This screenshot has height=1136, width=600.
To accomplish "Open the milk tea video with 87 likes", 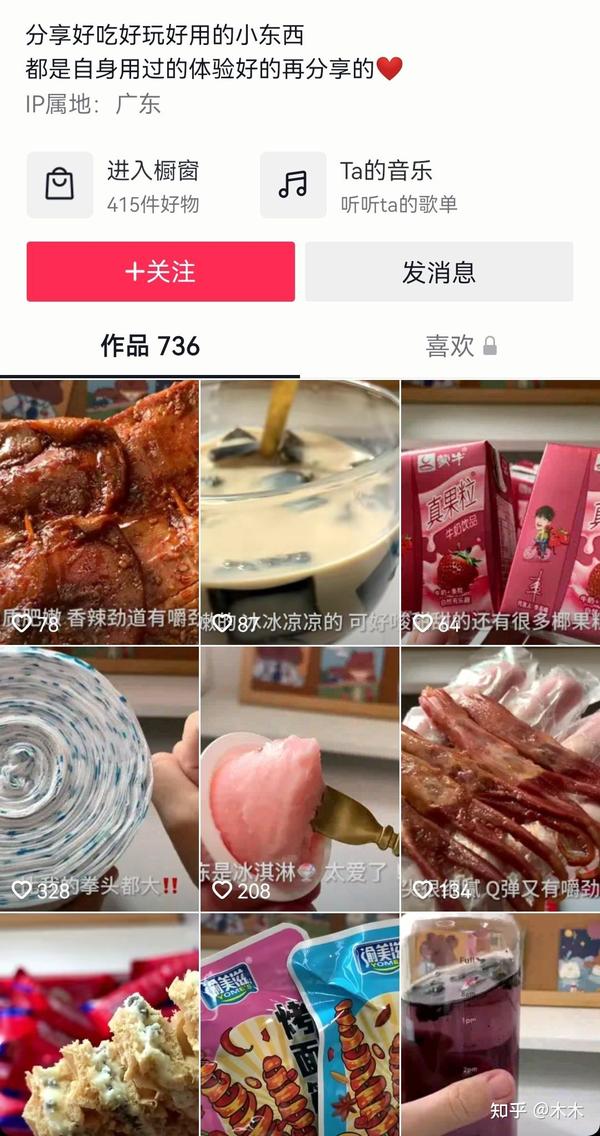I will pyautogui.click(x=300, y=512).
